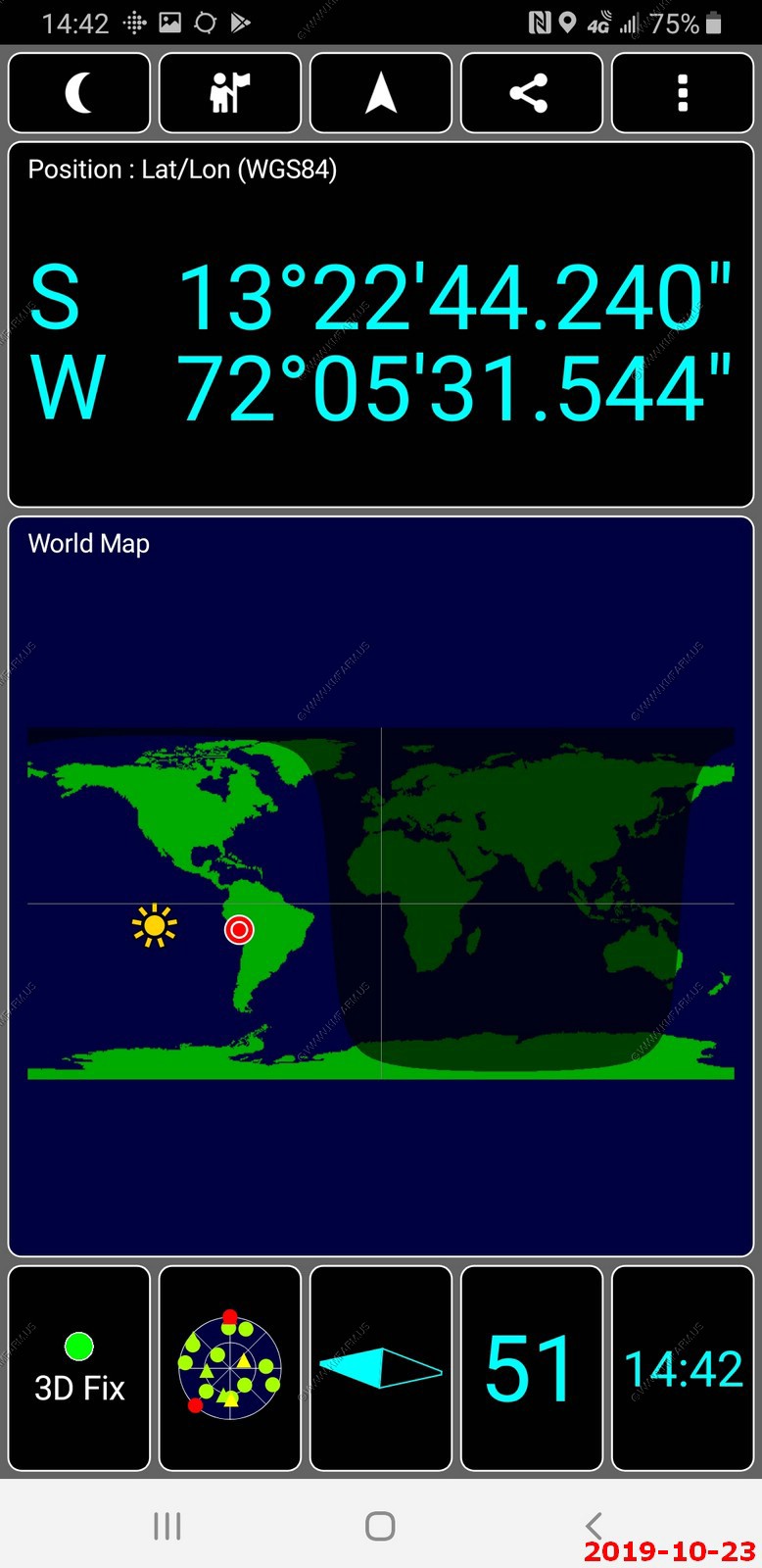Open the Position Lat/Lon panel
This screenshot has width=762, height=1568.
point(381,325)
